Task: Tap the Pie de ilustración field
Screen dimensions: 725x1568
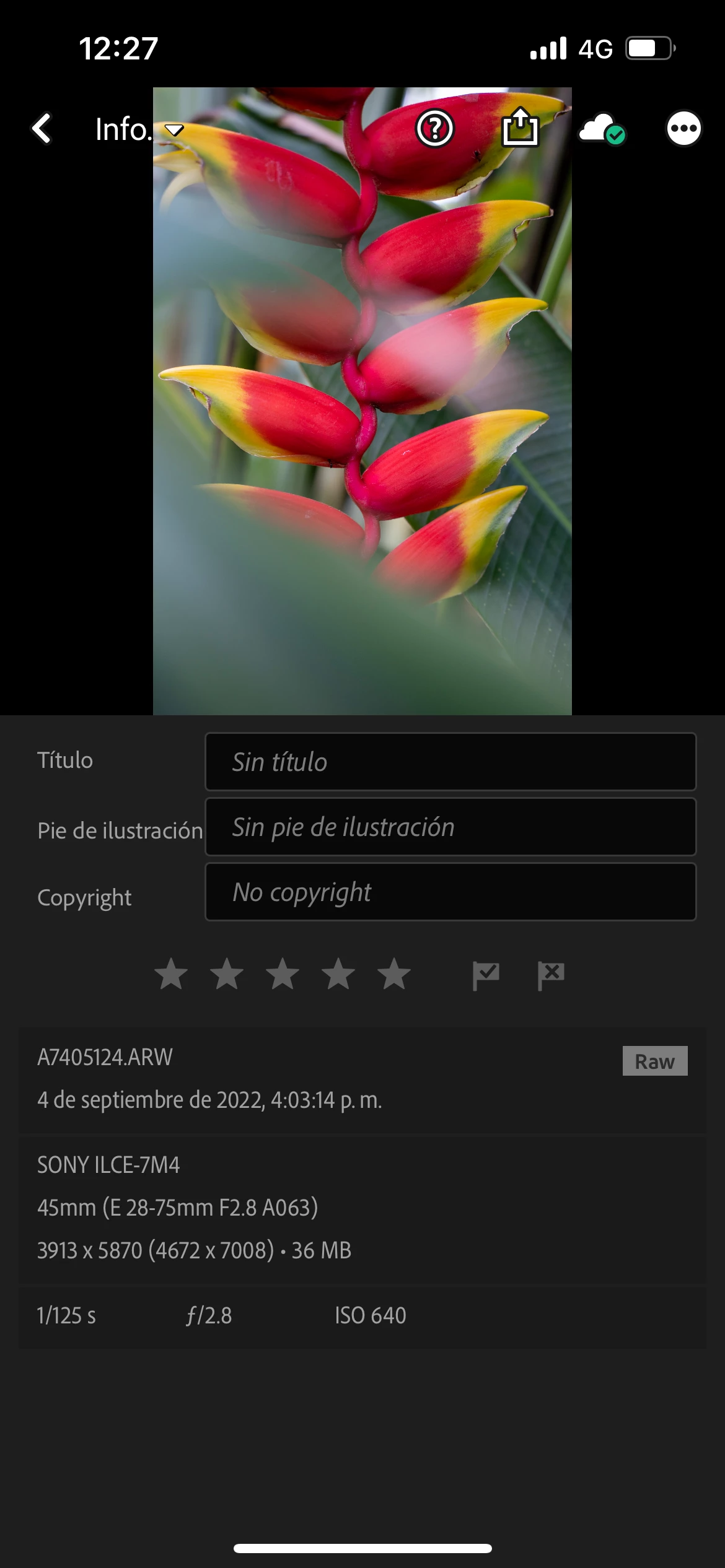Action: pos(450,827)
